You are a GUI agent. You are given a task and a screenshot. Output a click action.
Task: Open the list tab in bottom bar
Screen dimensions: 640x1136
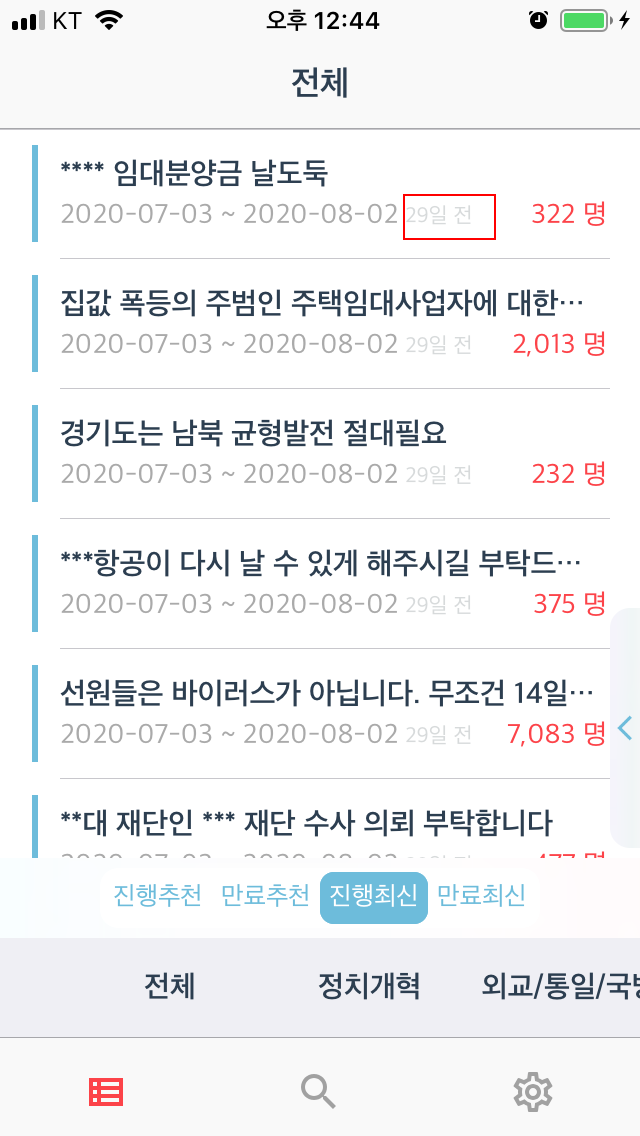coord(106,1091)
